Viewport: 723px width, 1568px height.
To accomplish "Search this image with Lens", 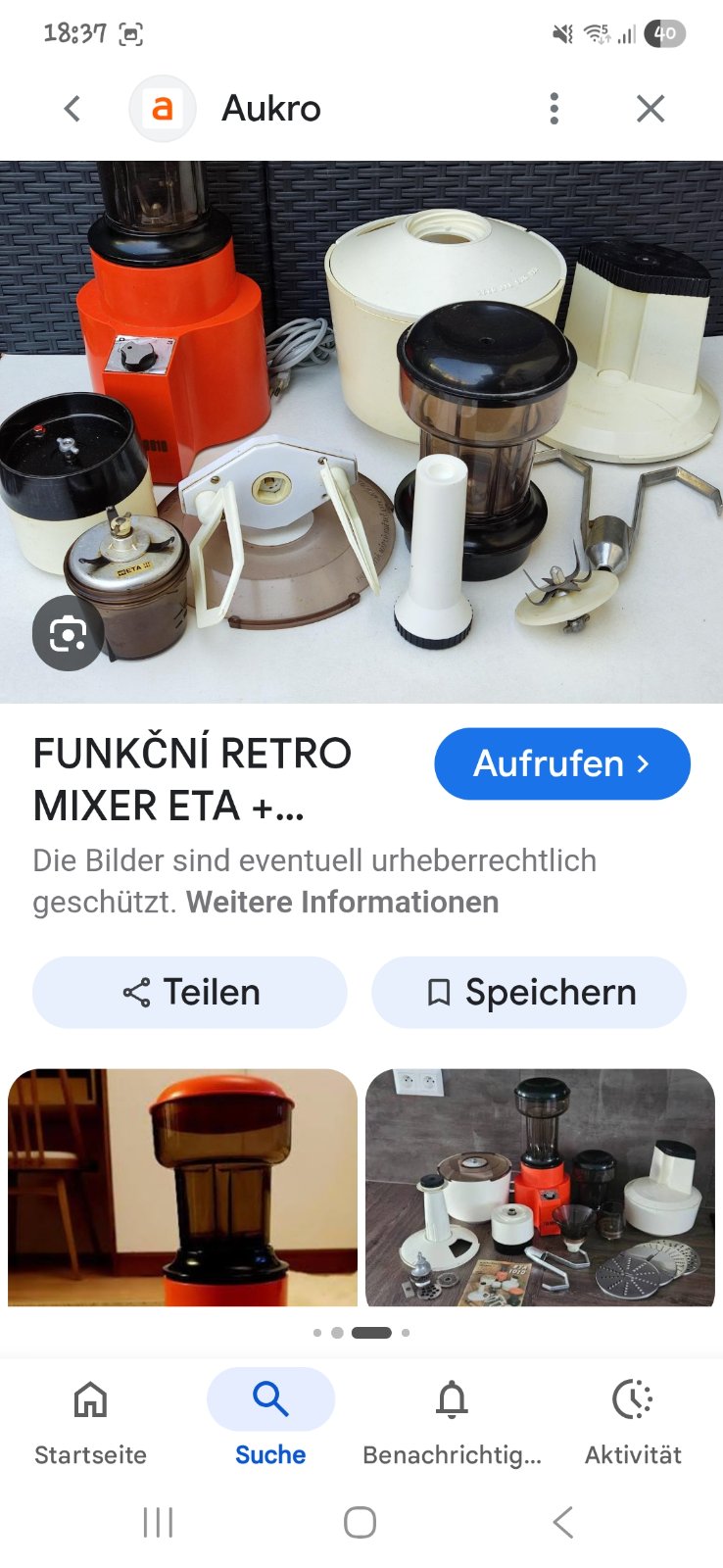I will click(x=68, y=634).
